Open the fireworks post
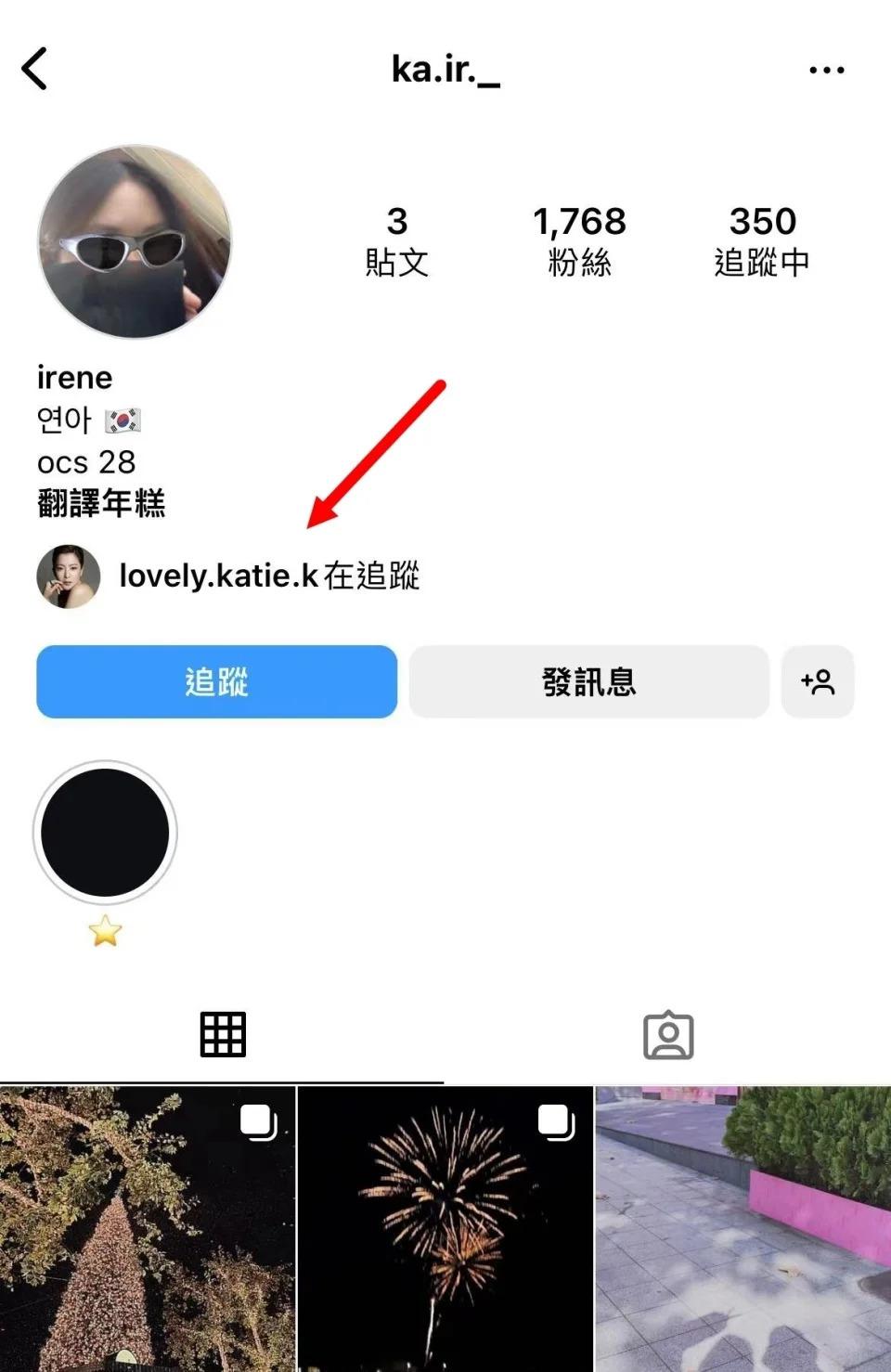 pos(445,1229)
